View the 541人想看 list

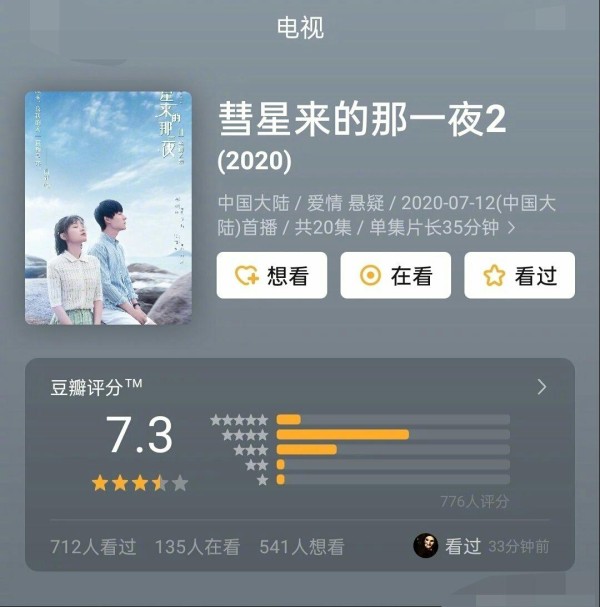tap(301, 547)
